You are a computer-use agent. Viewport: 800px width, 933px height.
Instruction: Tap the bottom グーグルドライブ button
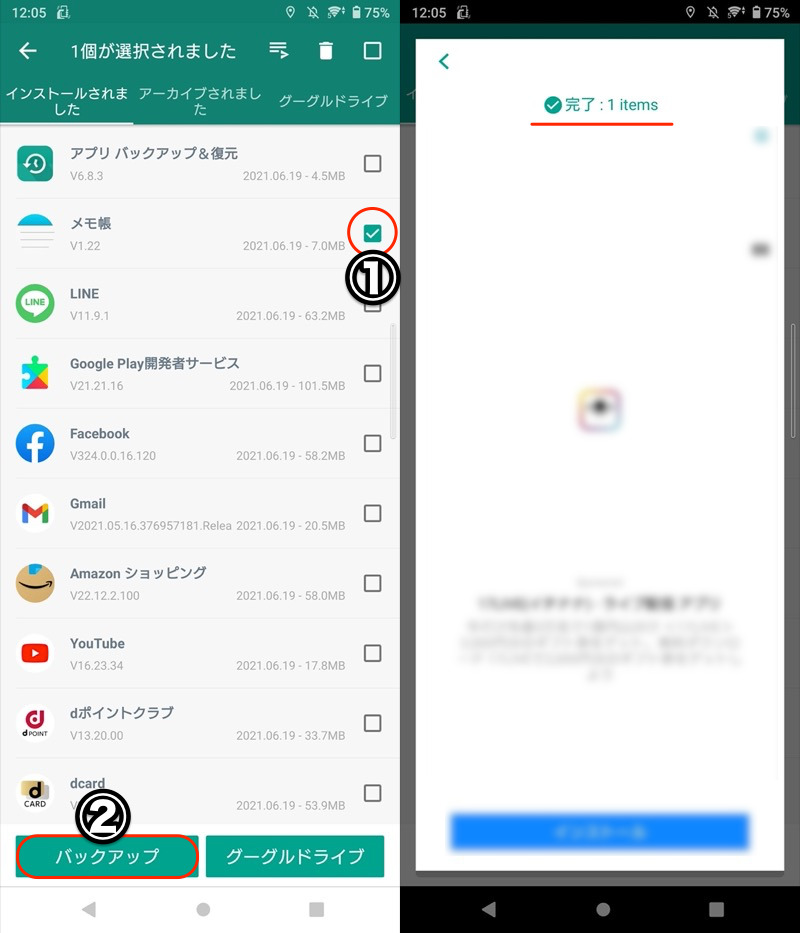pos(294,857)
